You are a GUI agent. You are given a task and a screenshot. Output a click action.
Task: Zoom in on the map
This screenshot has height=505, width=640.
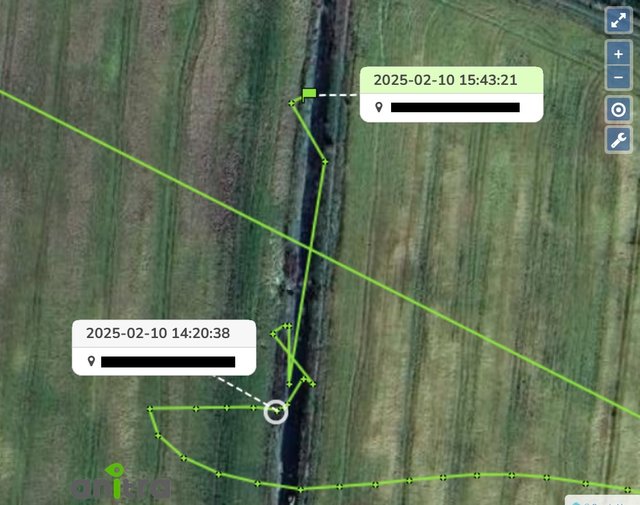(x=618, y=54)
